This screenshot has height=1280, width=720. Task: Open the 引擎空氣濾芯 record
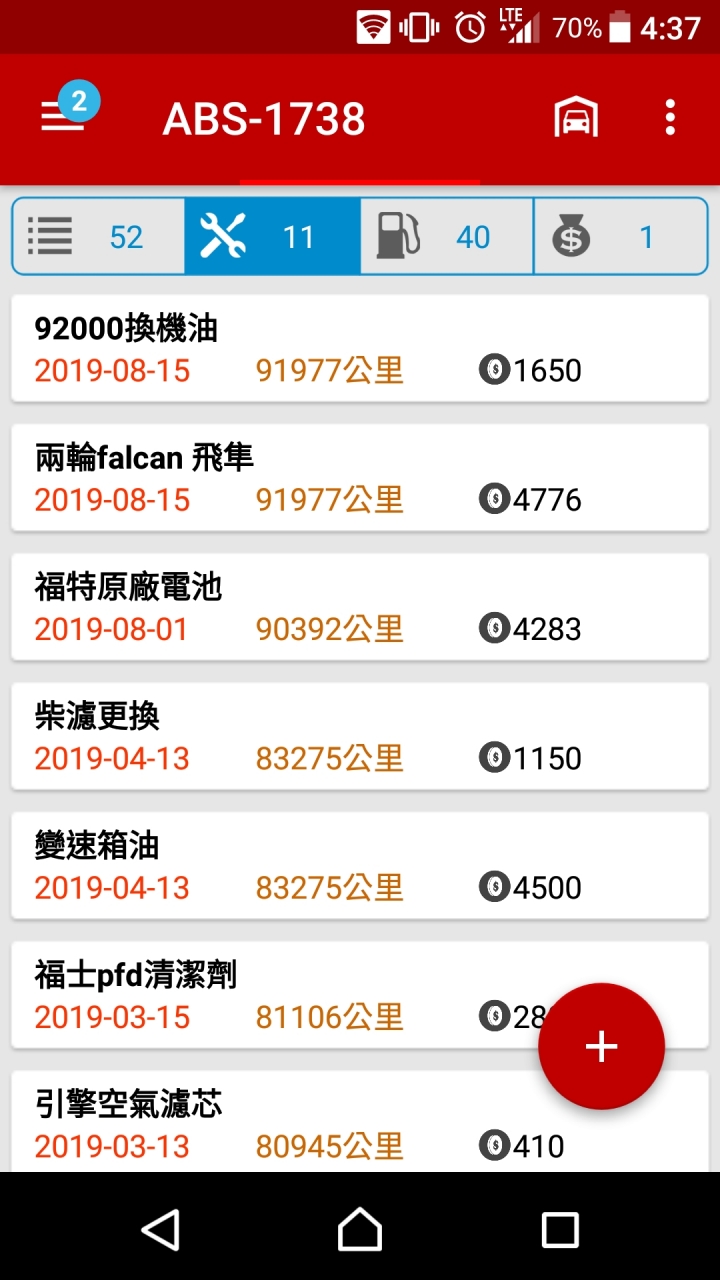tap(360, 1121)
